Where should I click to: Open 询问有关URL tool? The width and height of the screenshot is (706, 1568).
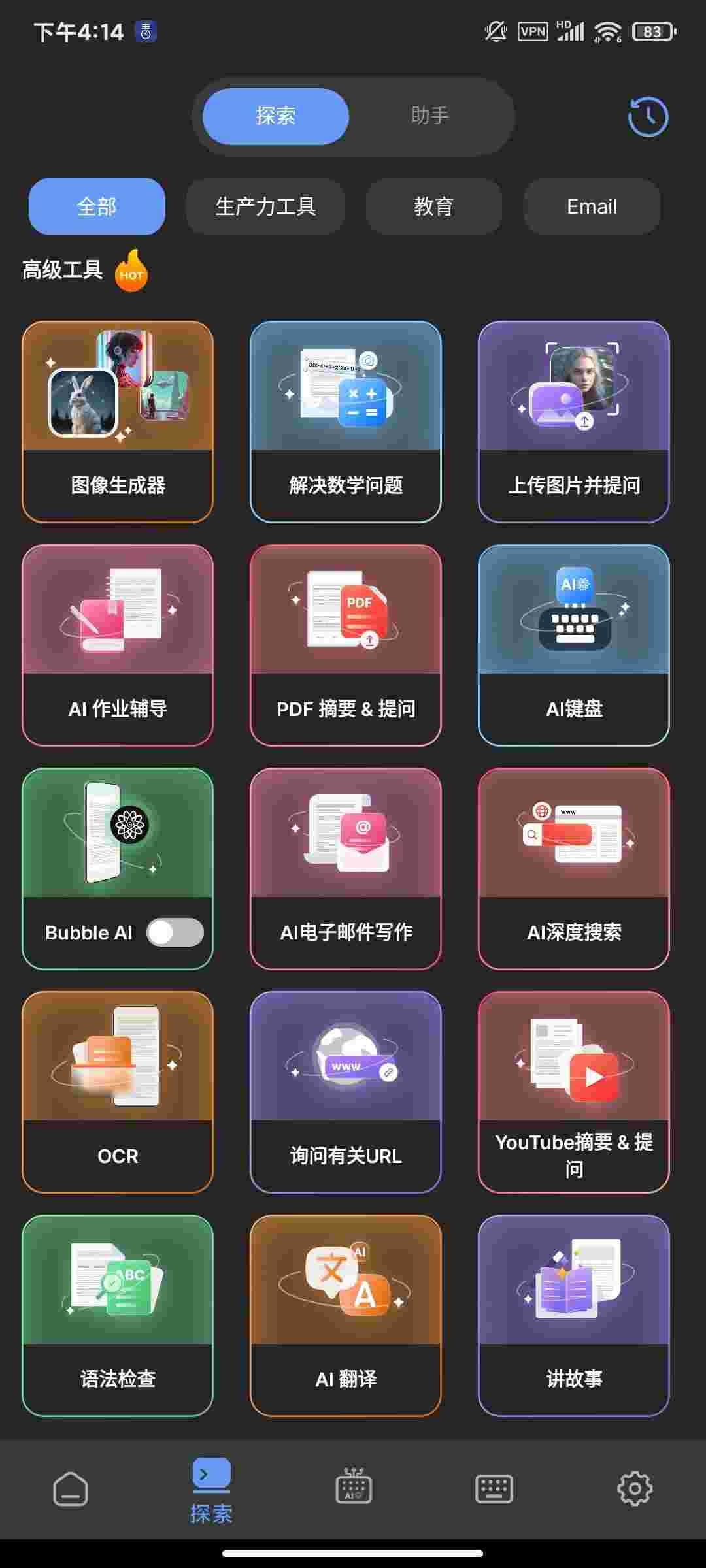click(346, 1092)
